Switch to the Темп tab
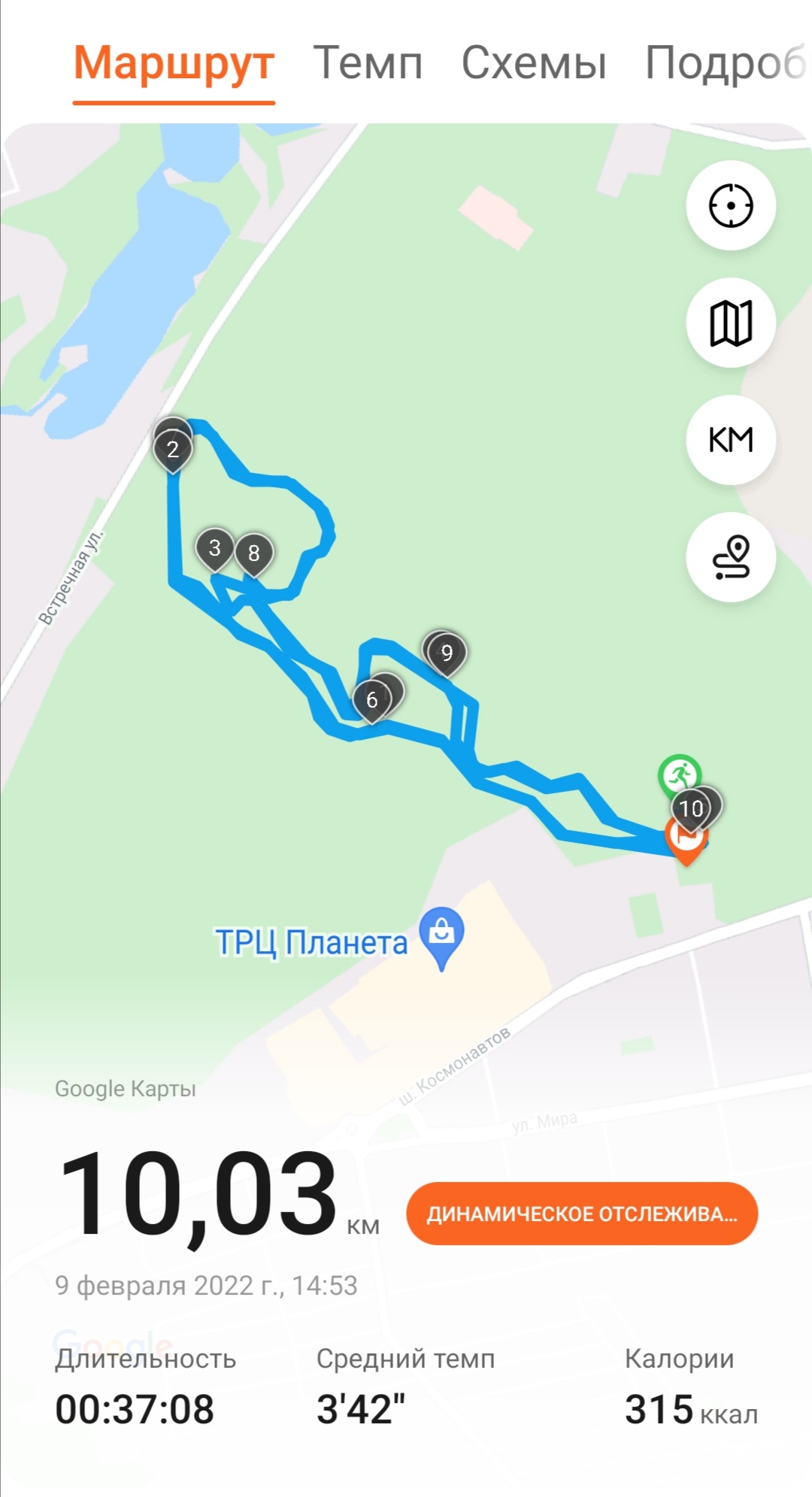The image size is (812, 1497). tap(368, 63)
